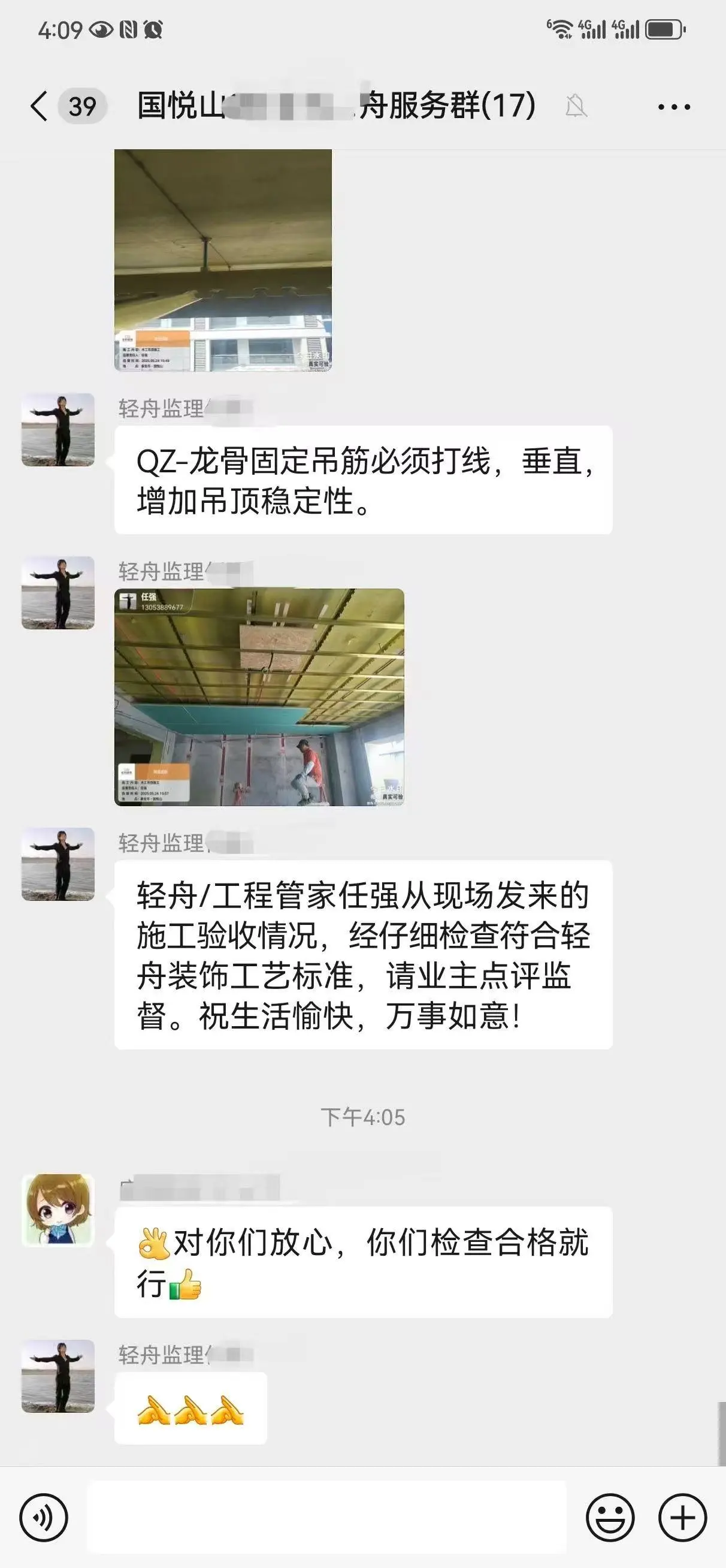Switch to voice message input
Screen dimensions: 726x1568
(x=43, y=1518)
